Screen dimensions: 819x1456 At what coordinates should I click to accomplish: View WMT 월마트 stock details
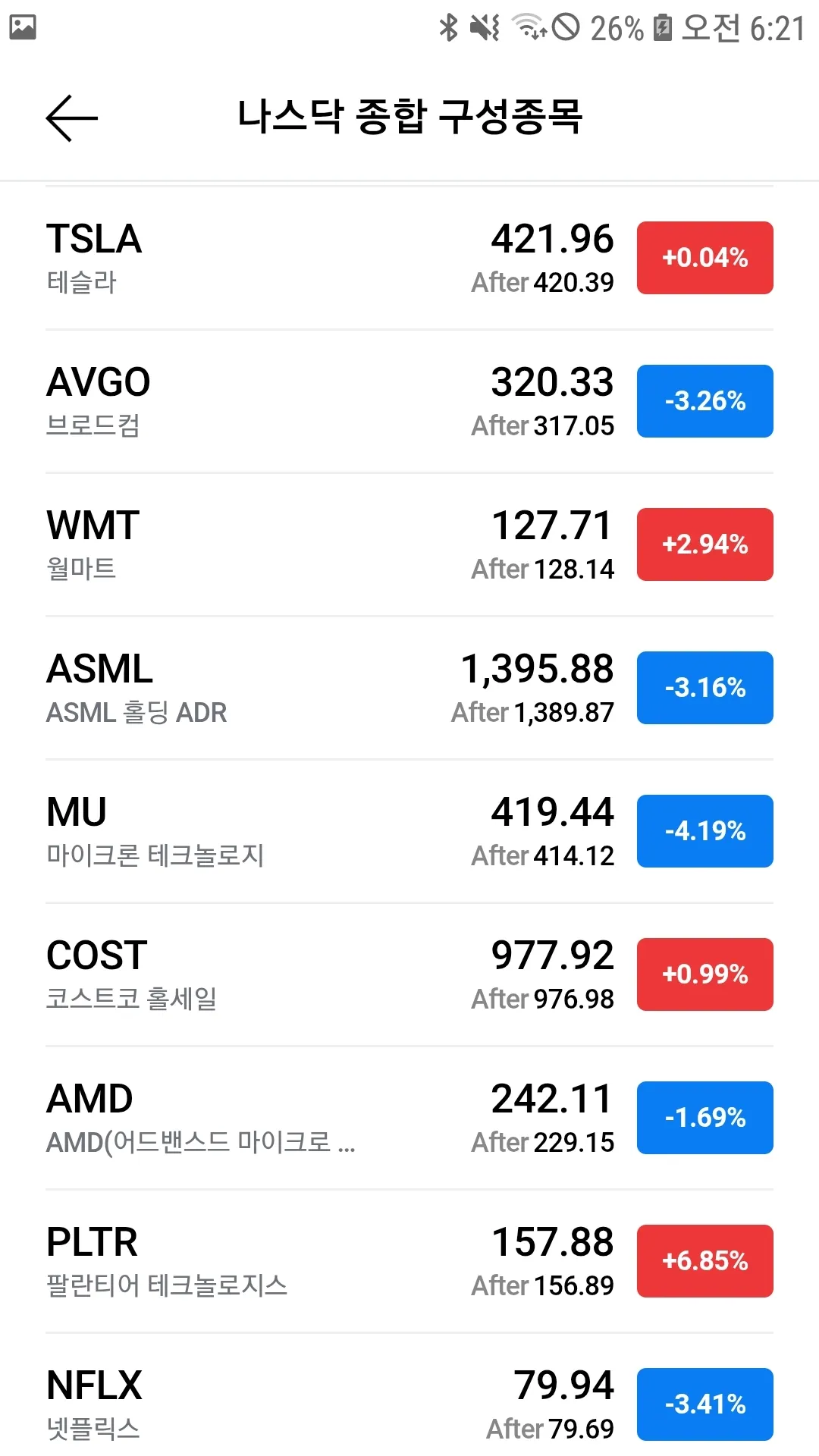(303, 544)
